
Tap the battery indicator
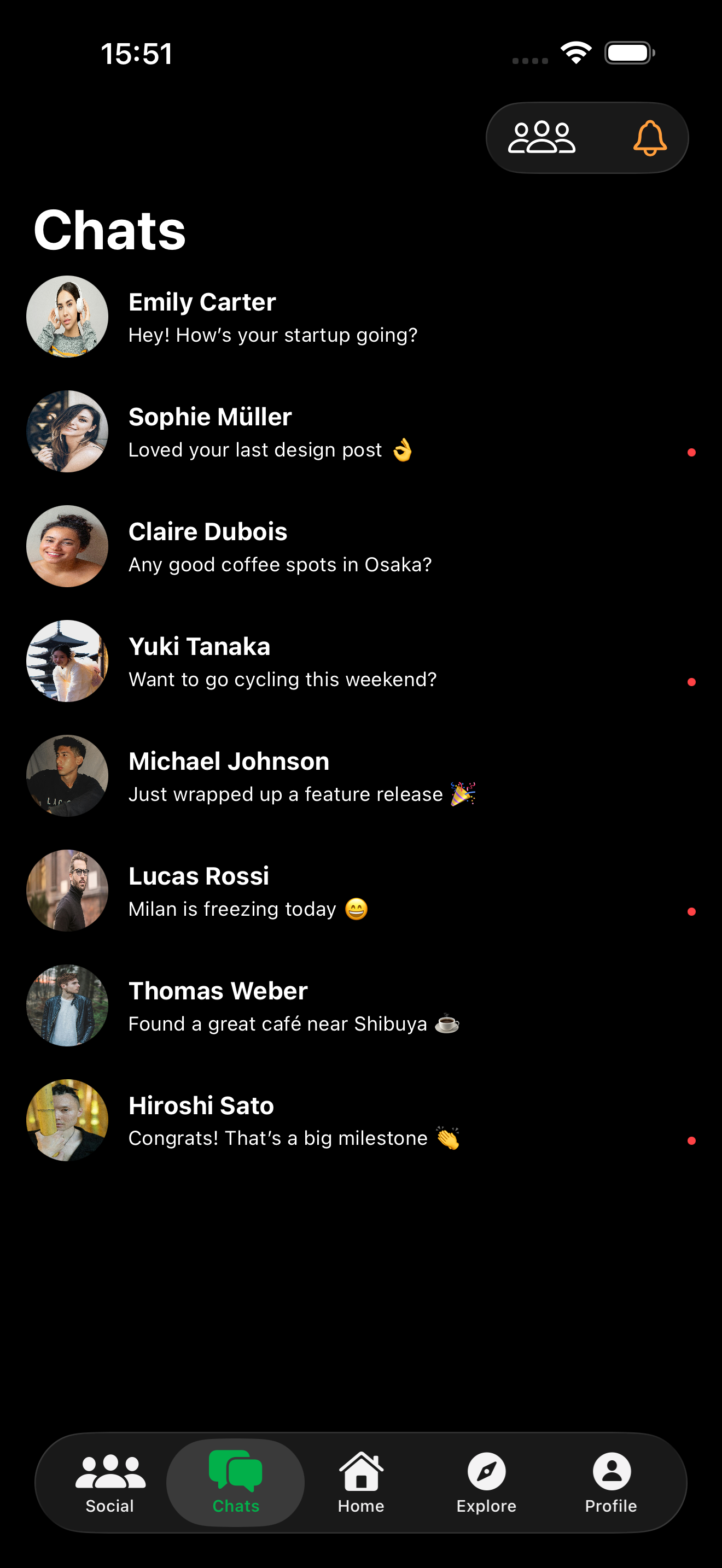(x=628, y=53)
